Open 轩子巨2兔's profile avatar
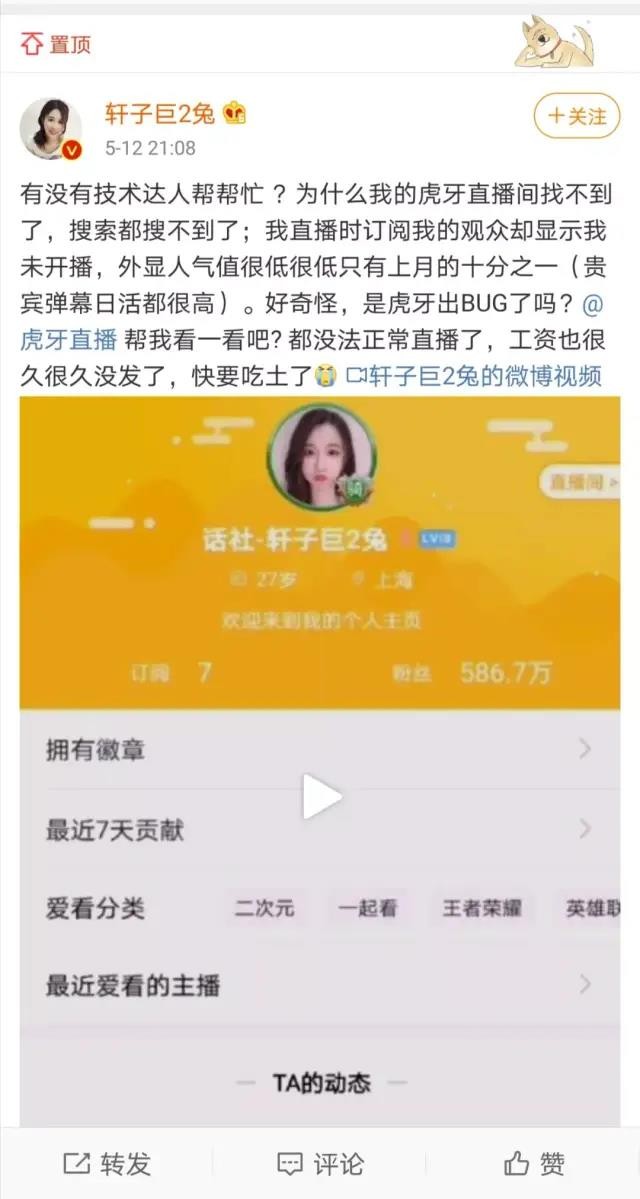 (x=51, y=128)
